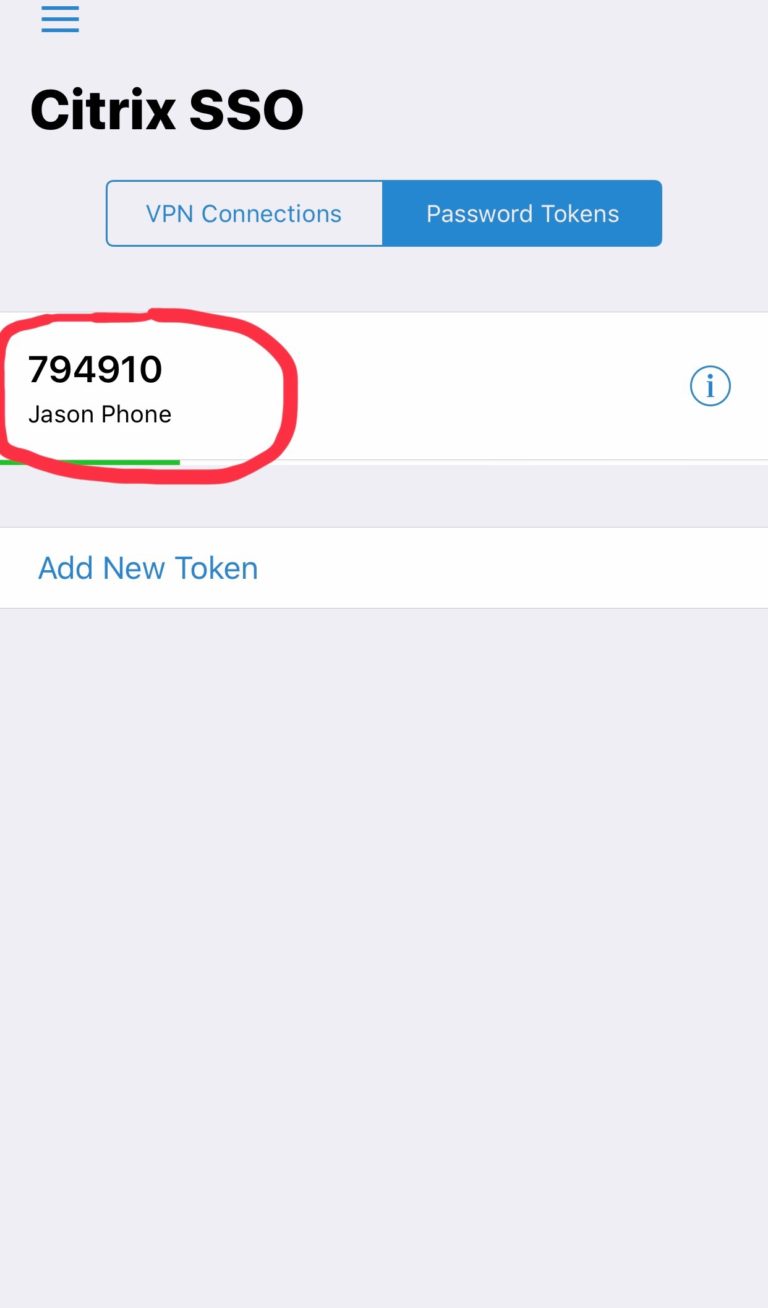
Task: Tap the Add New Token row
Action: [x=147, y=568]
